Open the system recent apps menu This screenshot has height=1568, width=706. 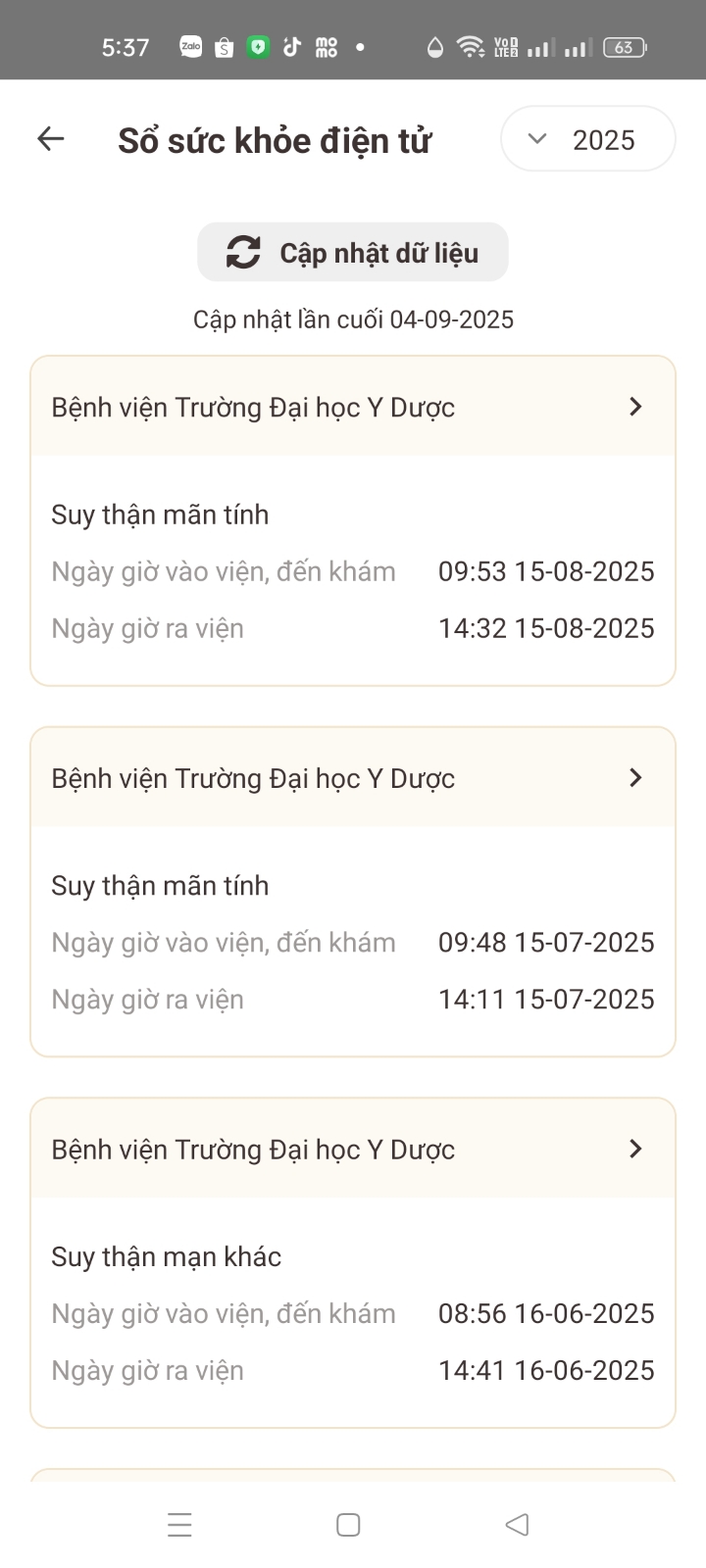179,1525
